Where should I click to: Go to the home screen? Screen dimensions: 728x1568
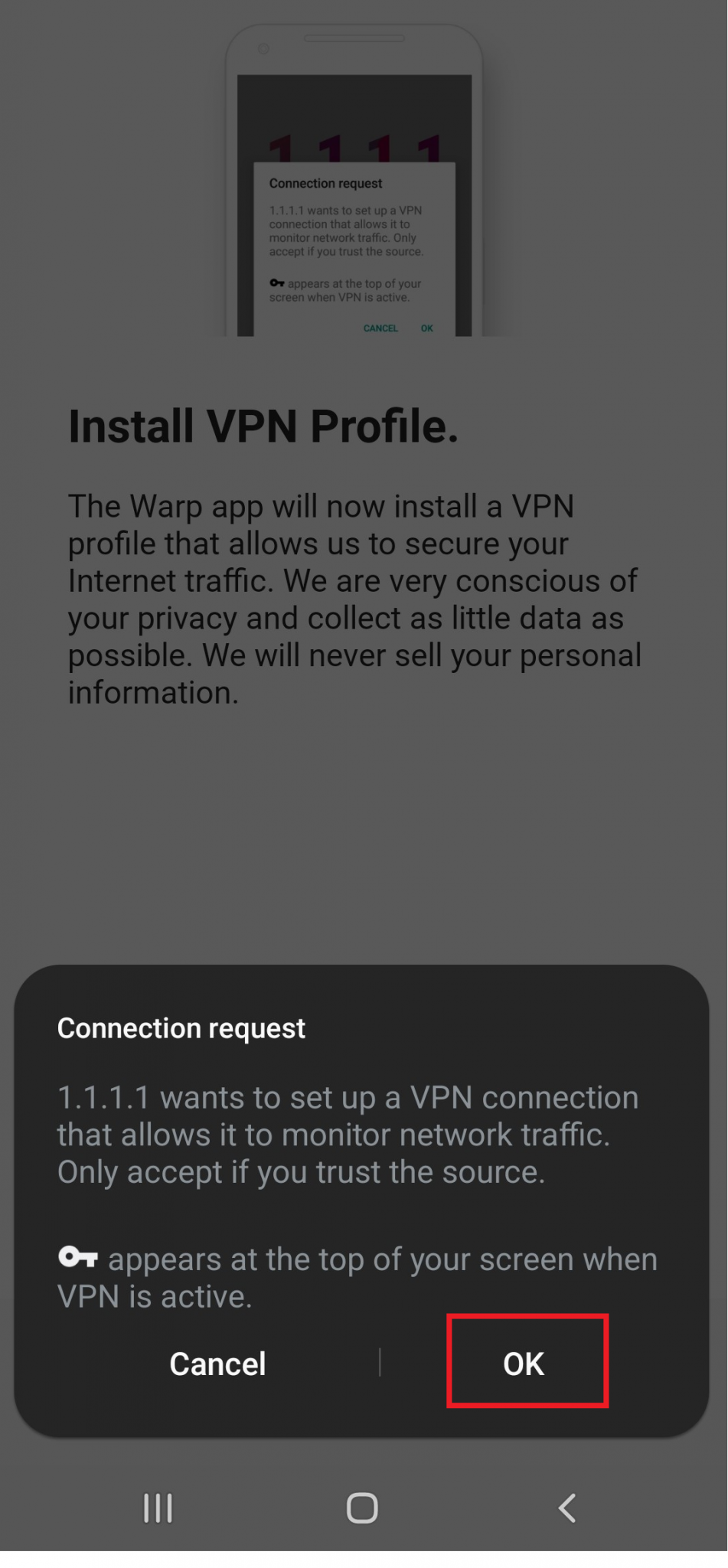362,1508
